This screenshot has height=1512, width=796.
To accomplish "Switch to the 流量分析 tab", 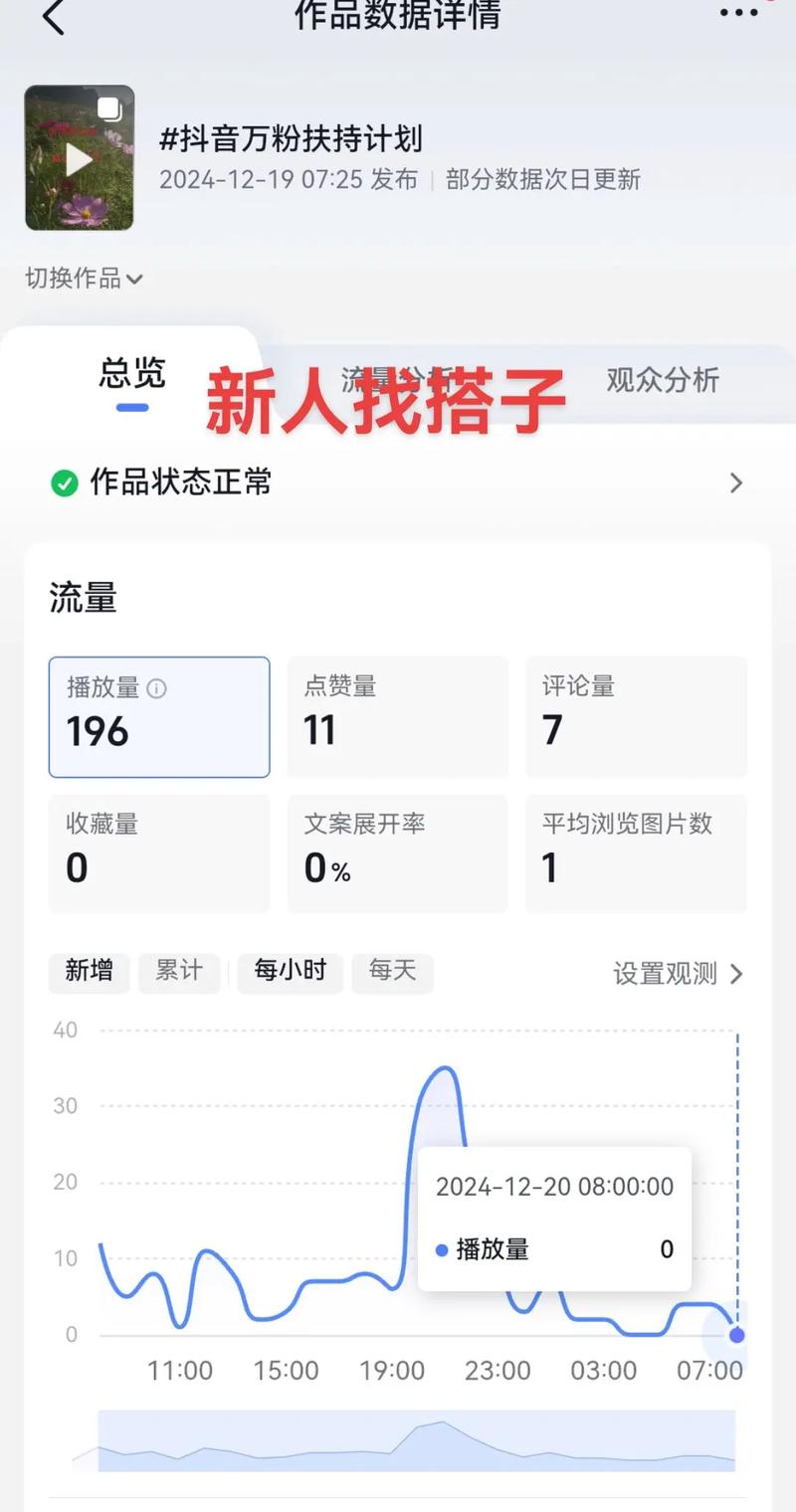I will (x=398, y=380).
